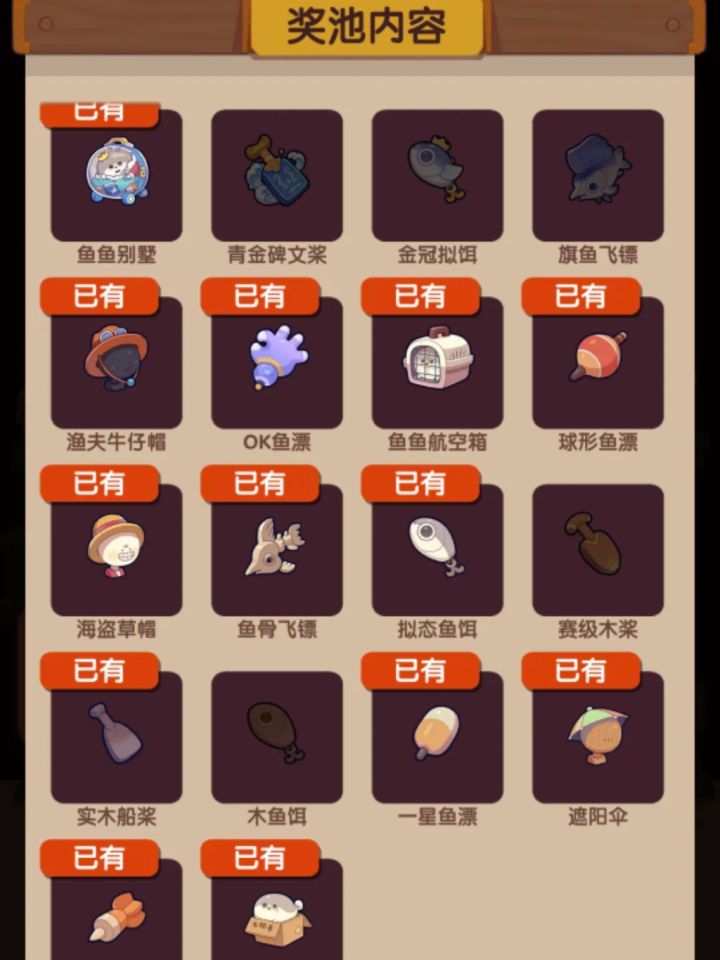Select the 实木船桨 solid wood oar
This screenshot has height=960, width=720.
[x=116, y=738]
